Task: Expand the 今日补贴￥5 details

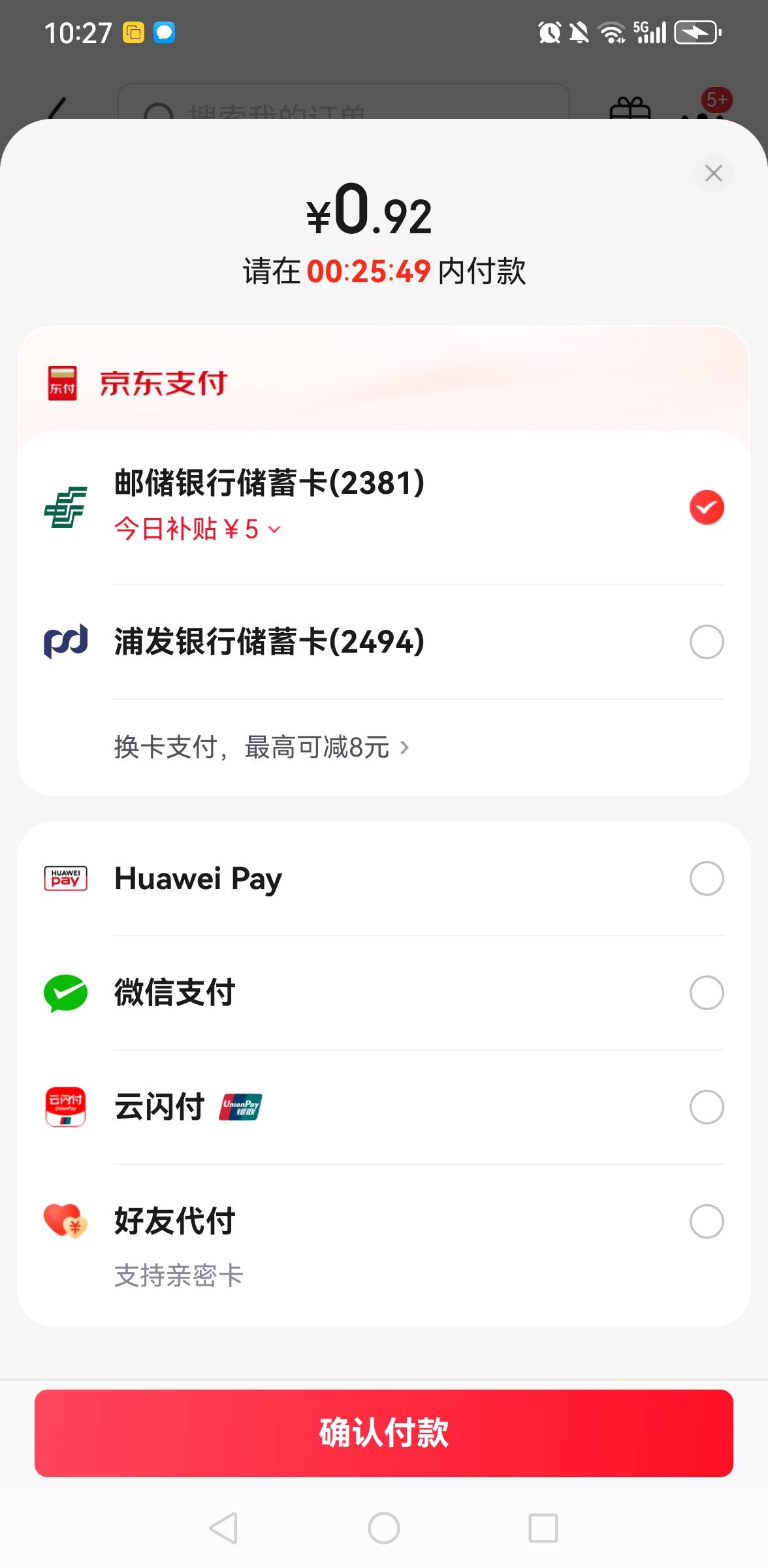Action: pyautogui.click(x=198, y=529)
